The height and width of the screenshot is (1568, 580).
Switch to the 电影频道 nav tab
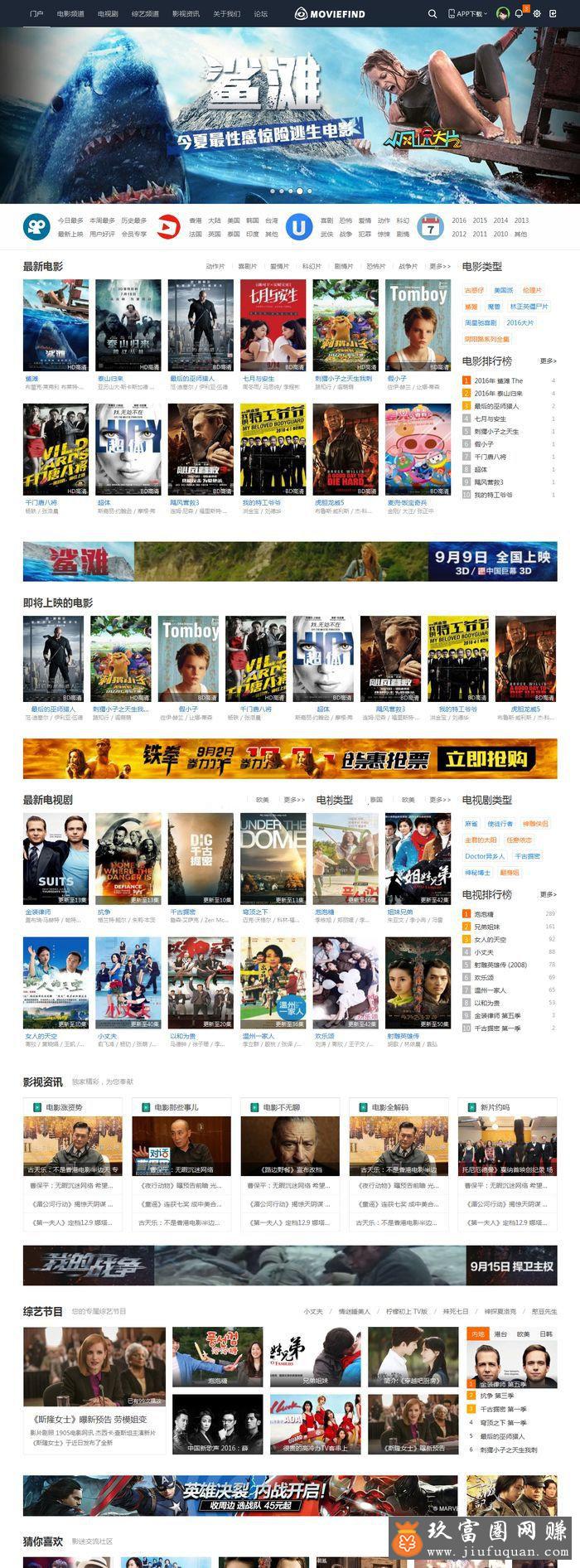70,13
